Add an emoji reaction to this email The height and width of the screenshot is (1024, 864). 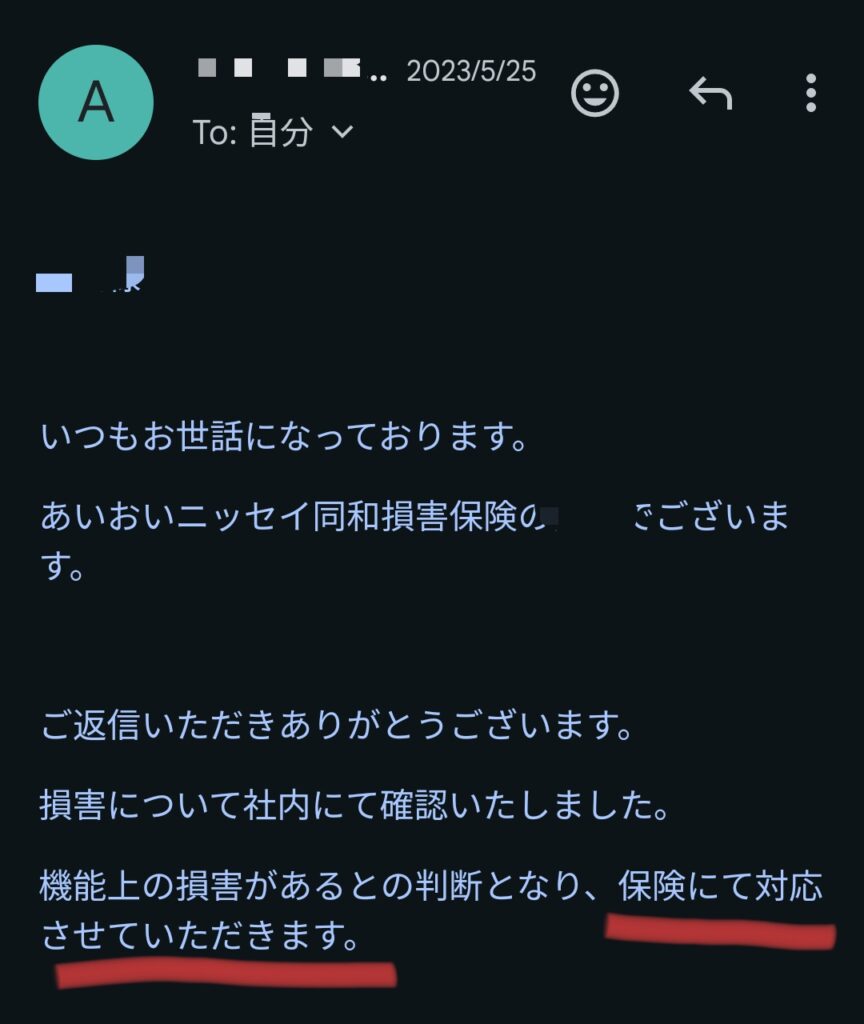(595, 94)
